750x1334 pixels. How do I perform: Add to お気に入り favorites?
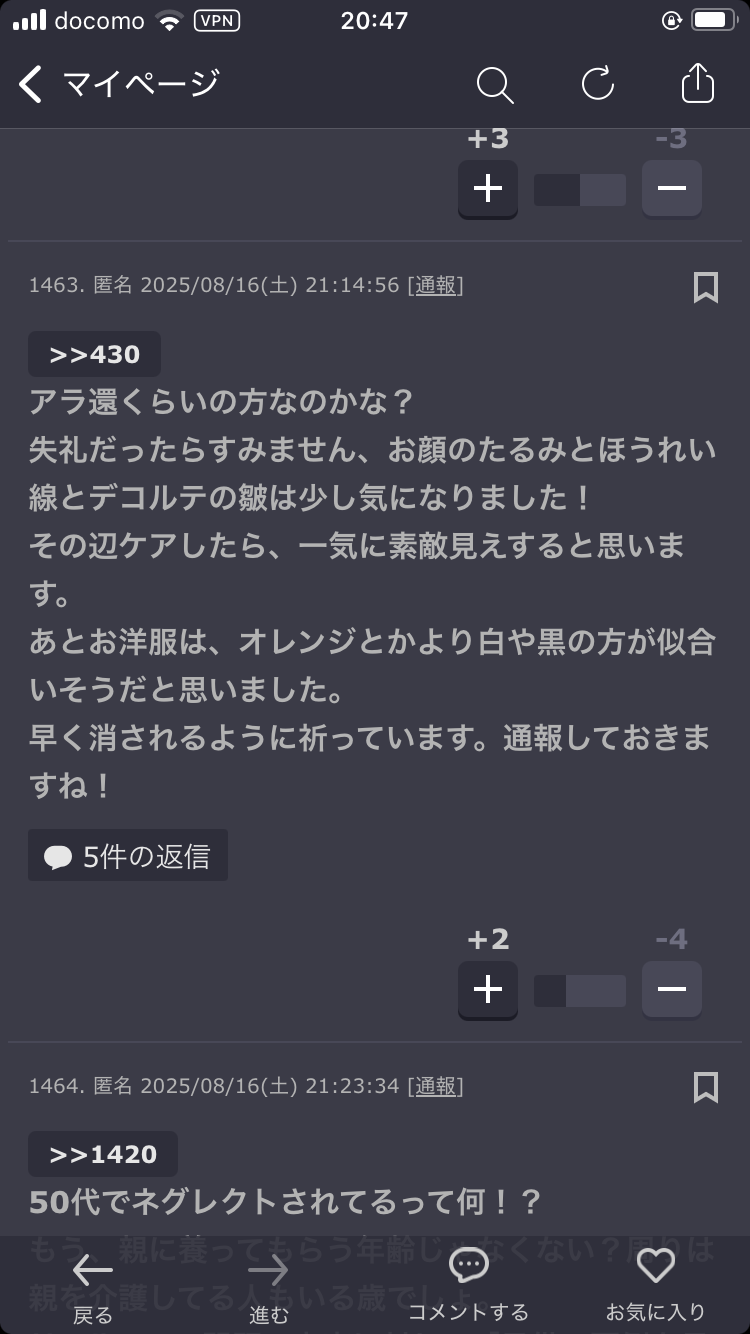tap(656, 1286)
